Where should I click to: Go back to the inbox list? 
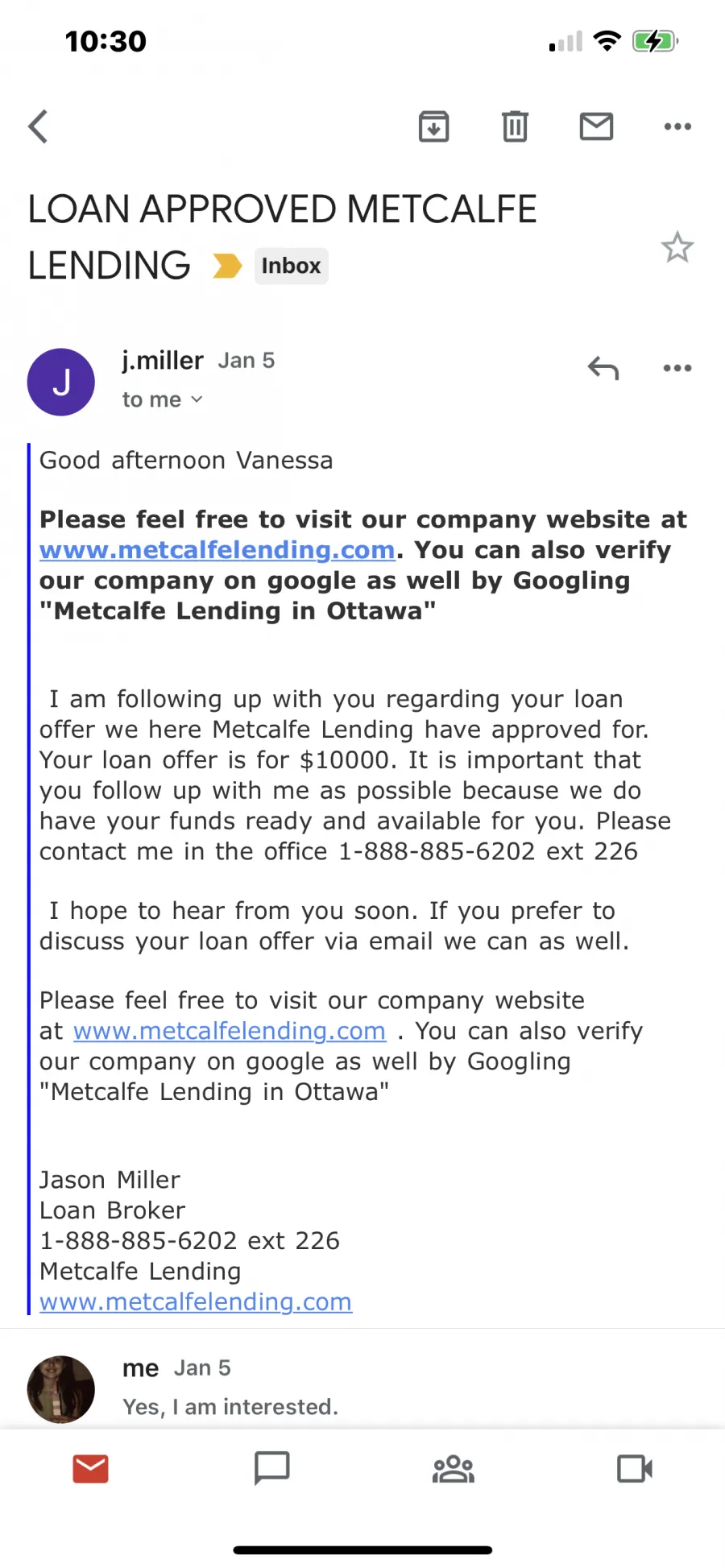pos(38,126)
